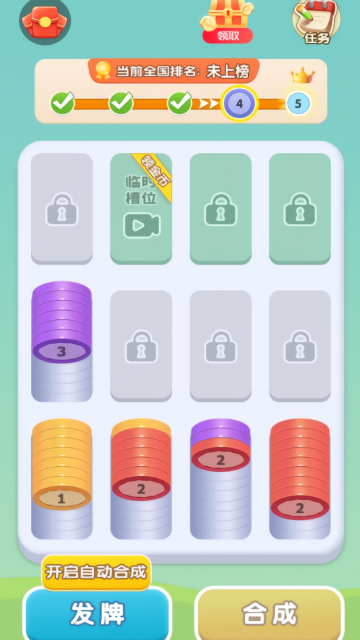Open the red envelope icon
The image size is (360, 640).
(x=44, y=20)
